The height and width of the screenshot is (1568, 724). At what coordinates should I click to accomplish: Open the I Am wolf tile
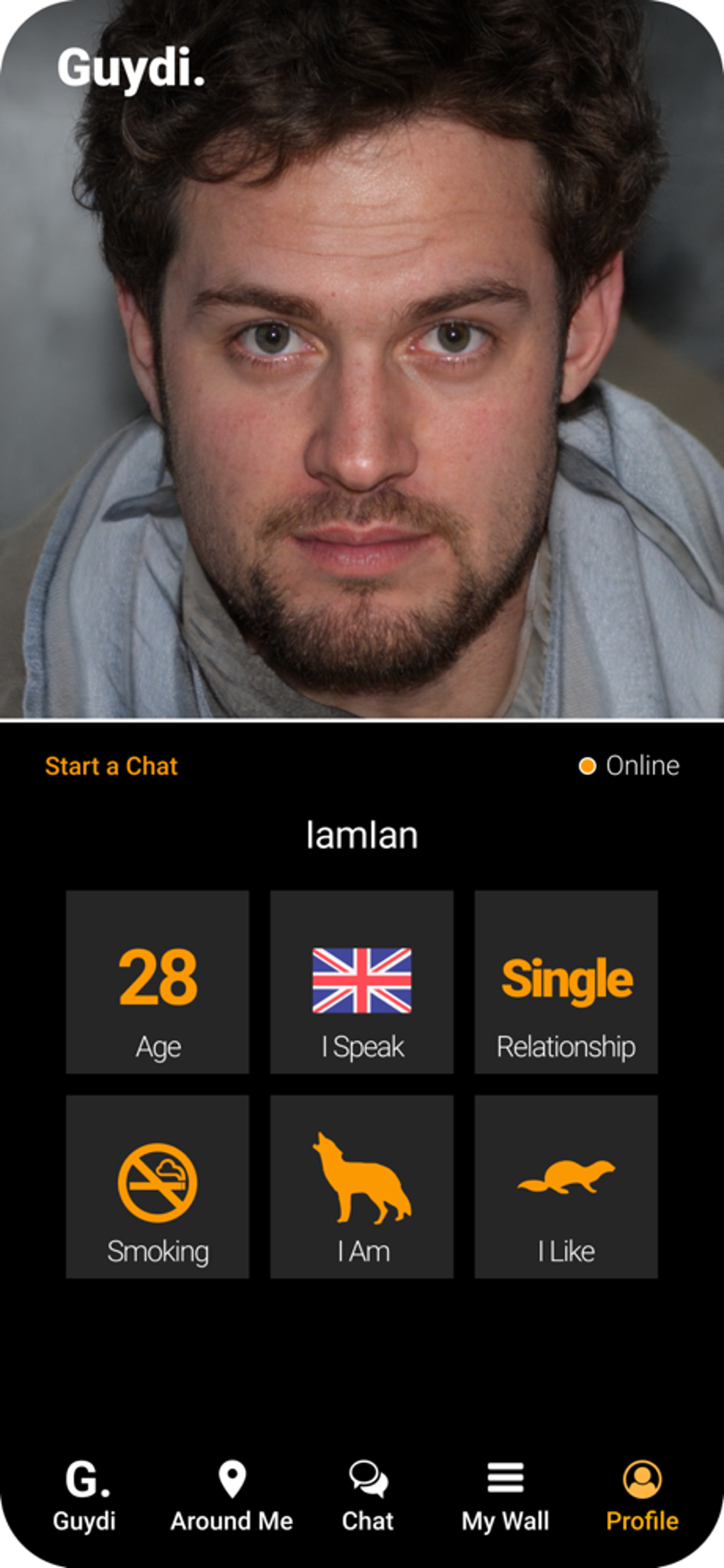pyautogui.click(x=362, y=1186)
